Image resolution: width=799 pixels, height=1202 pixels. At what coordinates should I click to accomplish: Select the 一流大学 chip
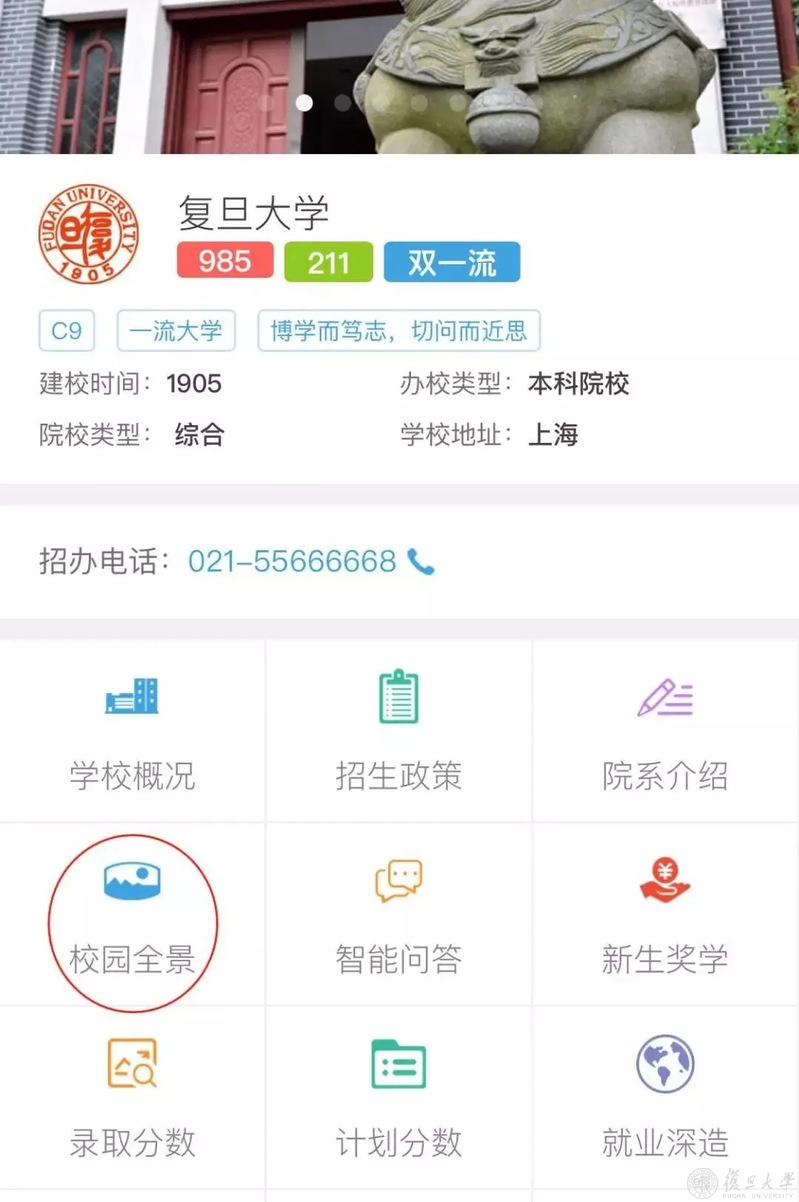pos(176,331)
